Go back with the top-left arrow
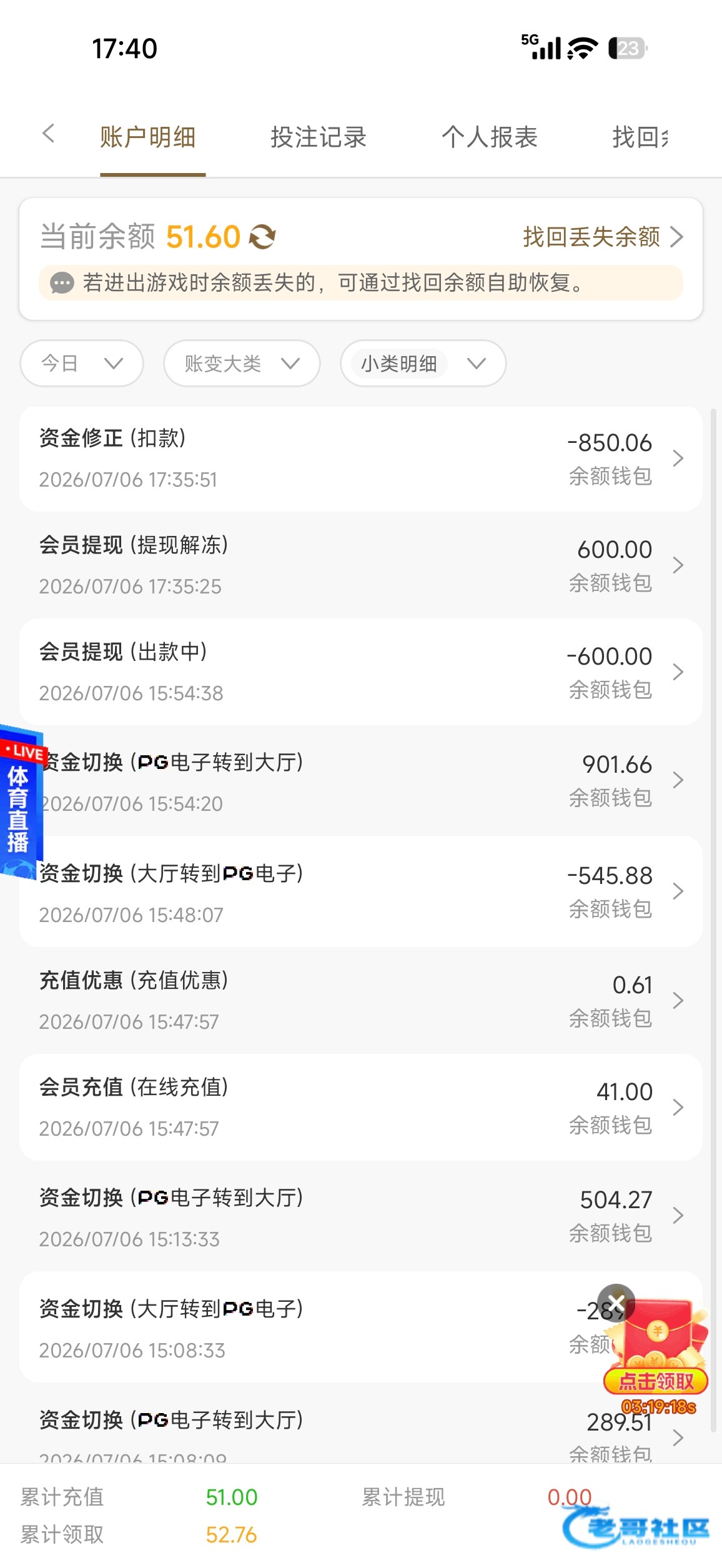Viewport: 722px width, 1568px height. (49, 133)
